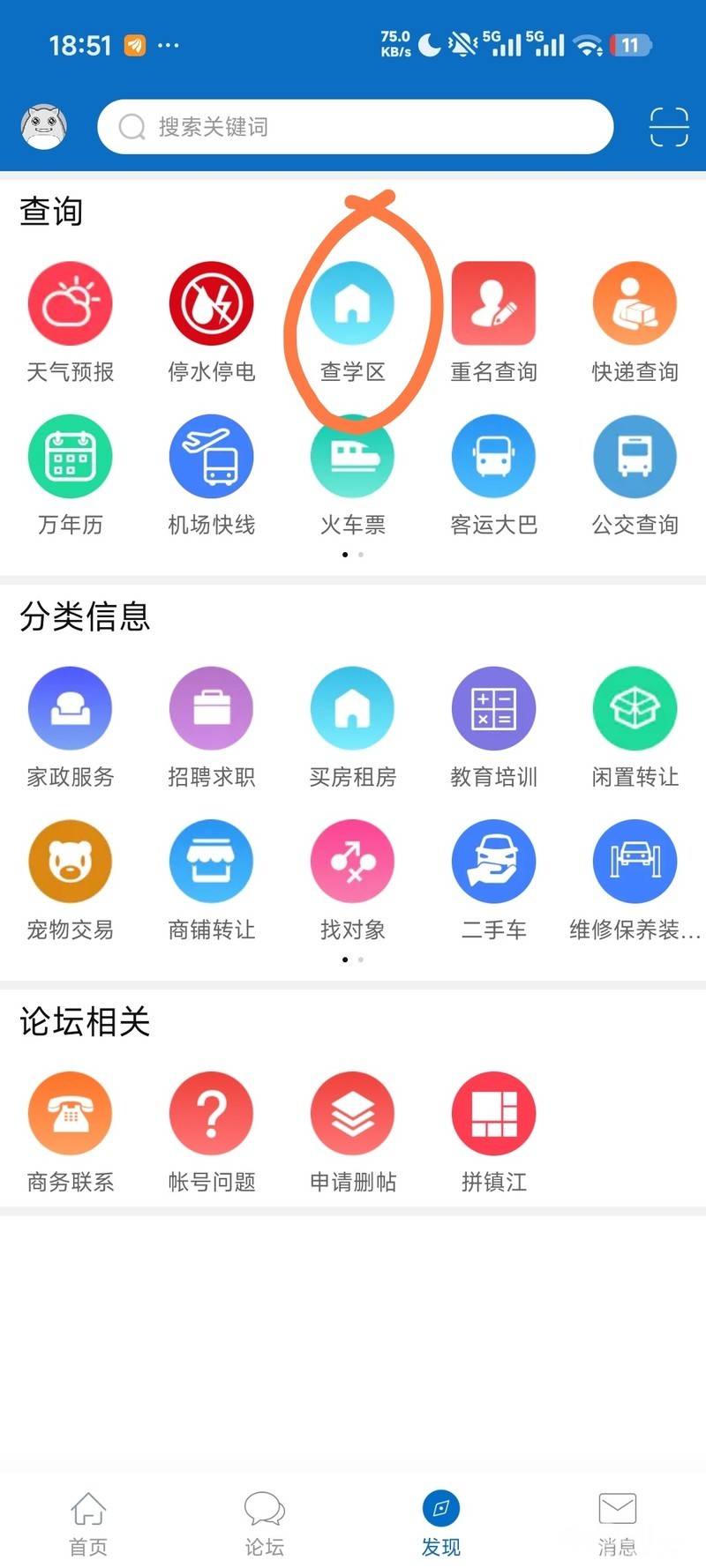Go to the 消息 messages tab

click(x=617, y=1522)
